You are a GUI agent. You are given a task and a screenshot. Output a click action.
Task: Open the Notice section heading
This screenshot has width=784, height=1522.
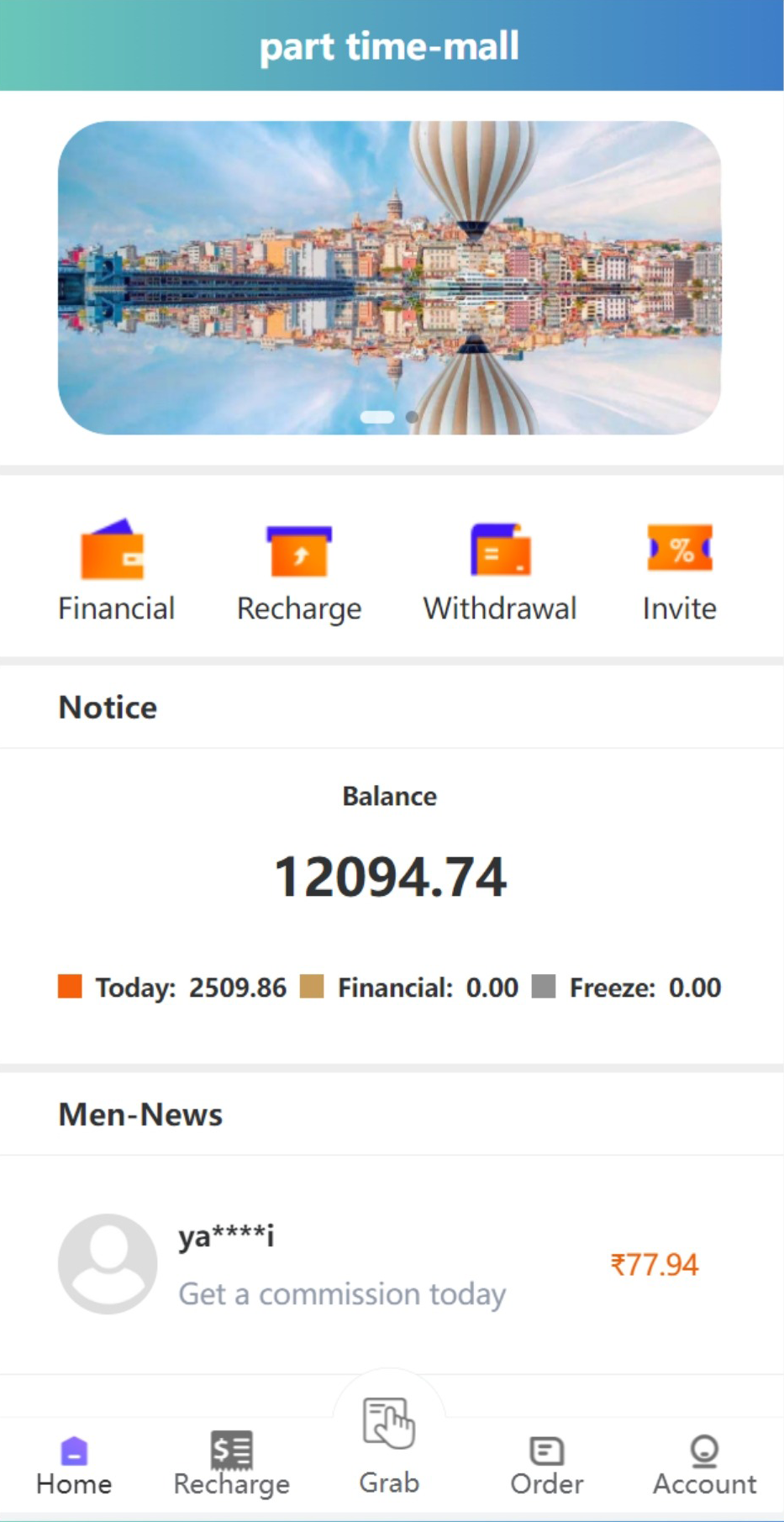107,707
